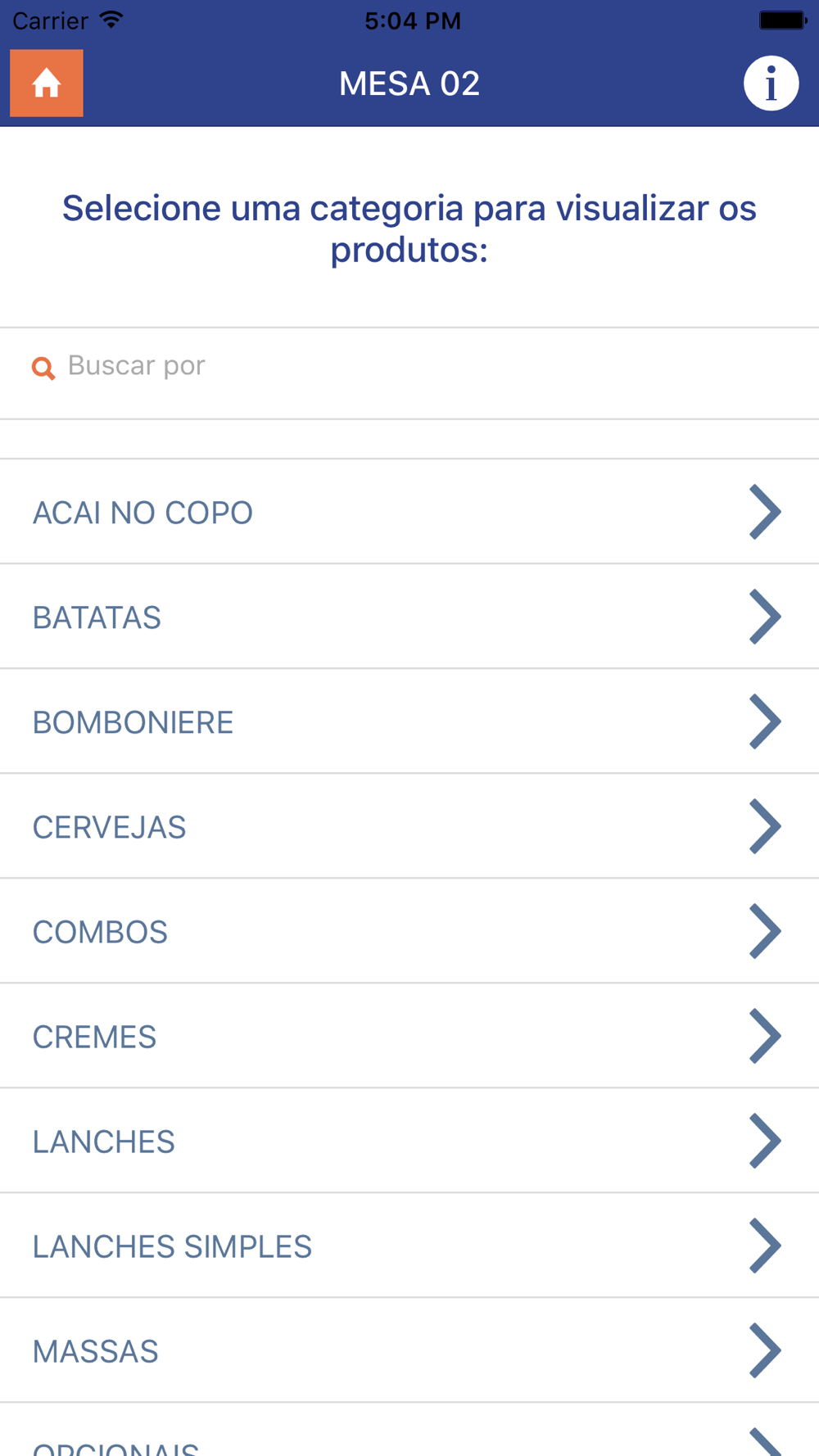Open the LANCHES category
The image size is (819, 1456).
(x=409, y=1142)
